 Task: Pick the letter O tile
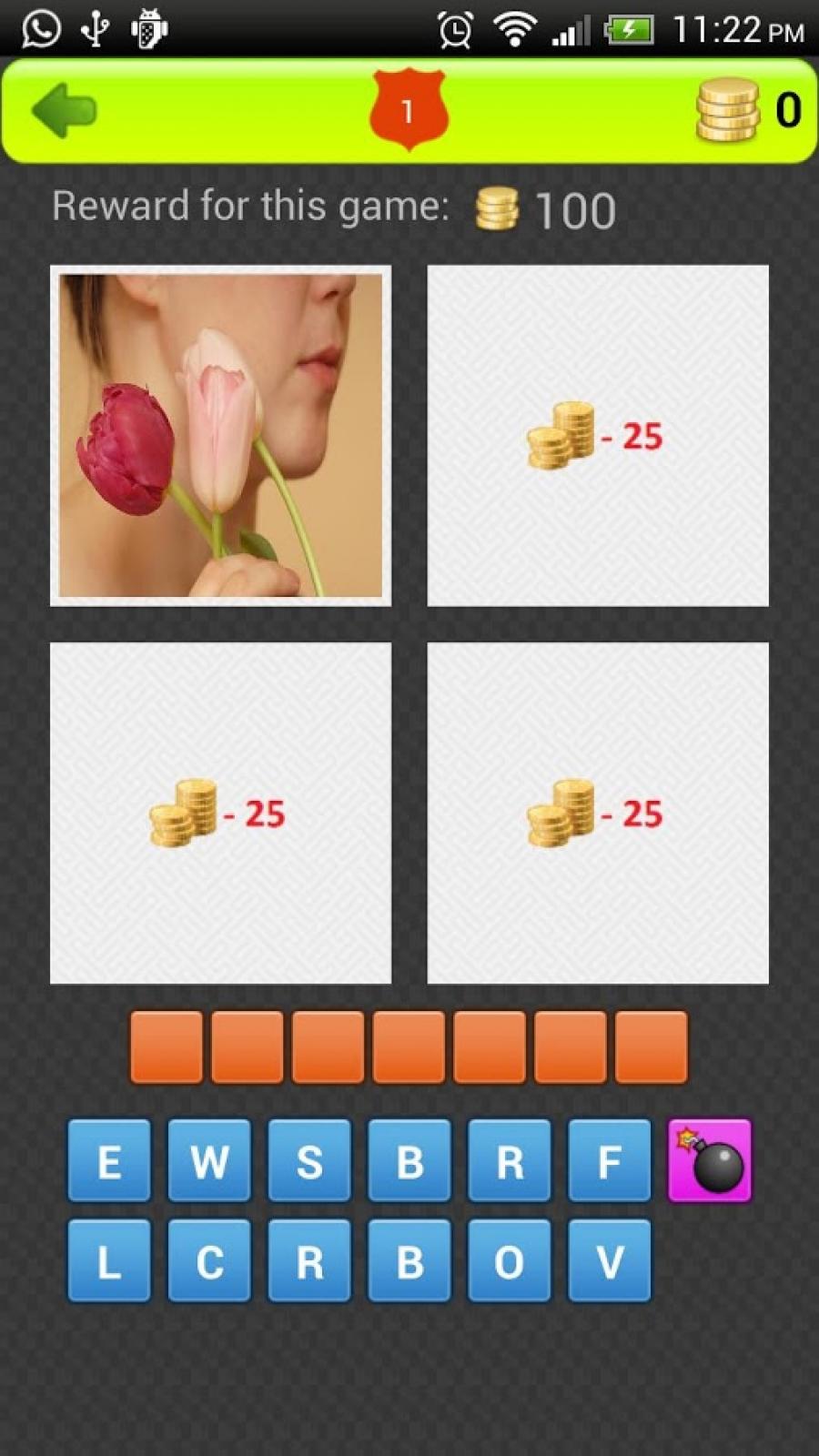point(510,1261)
